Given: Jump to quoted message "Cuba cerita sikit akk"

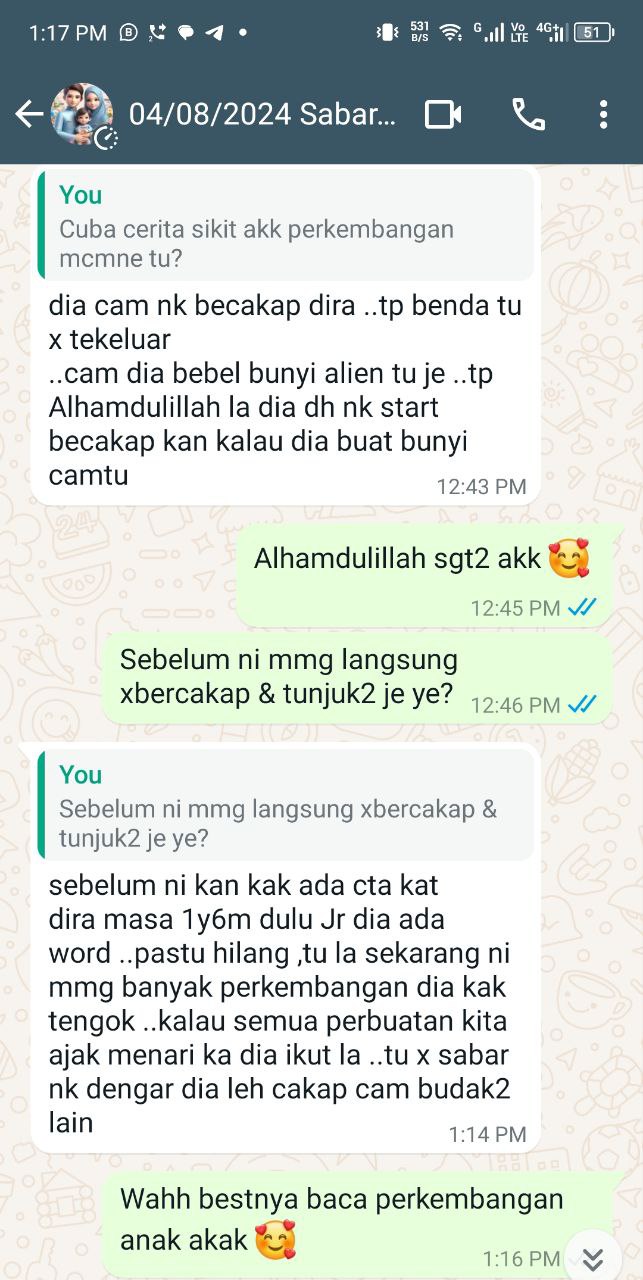Looking at the screenshot, I should pos(285,226).
